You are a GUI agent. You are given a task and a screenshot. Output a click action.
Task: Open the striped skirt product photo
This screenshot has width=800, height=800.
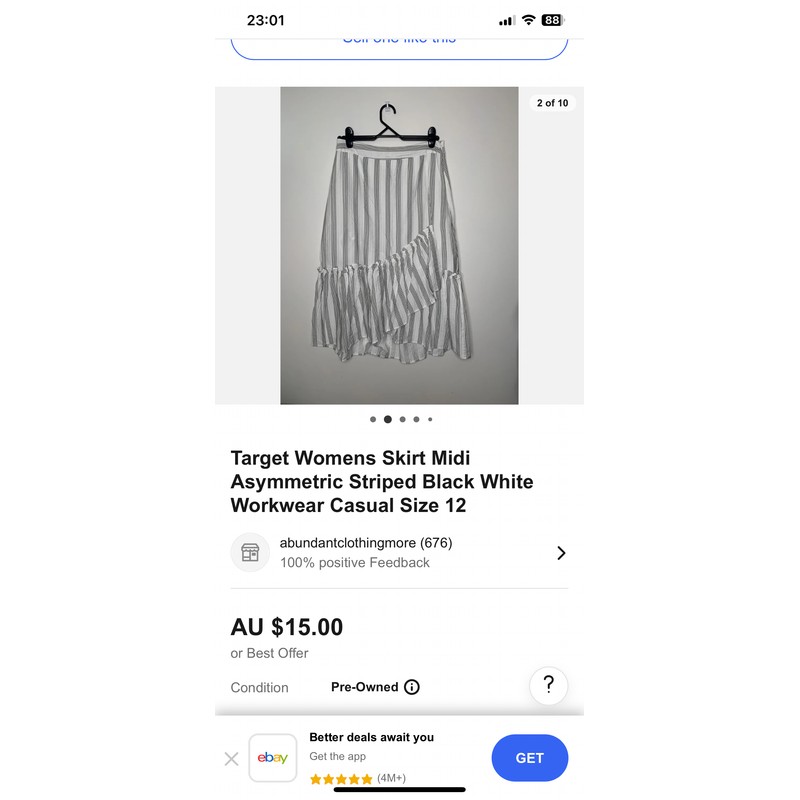coord(399,245)
